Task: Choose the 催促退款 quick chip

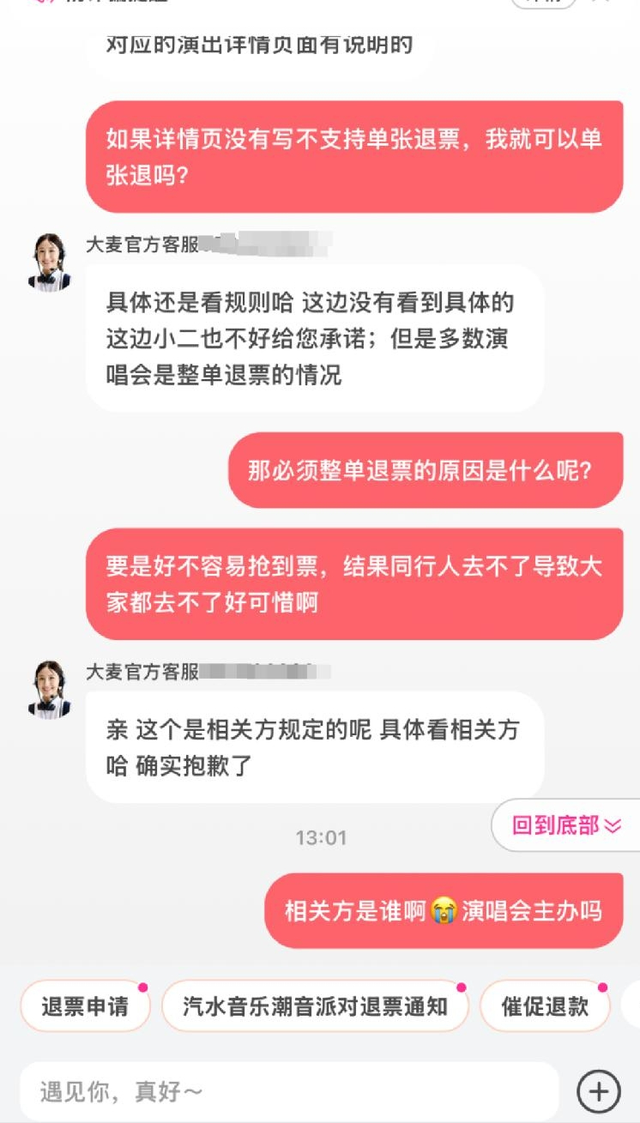Action: pyautogui.click(x=545, y=1006)
